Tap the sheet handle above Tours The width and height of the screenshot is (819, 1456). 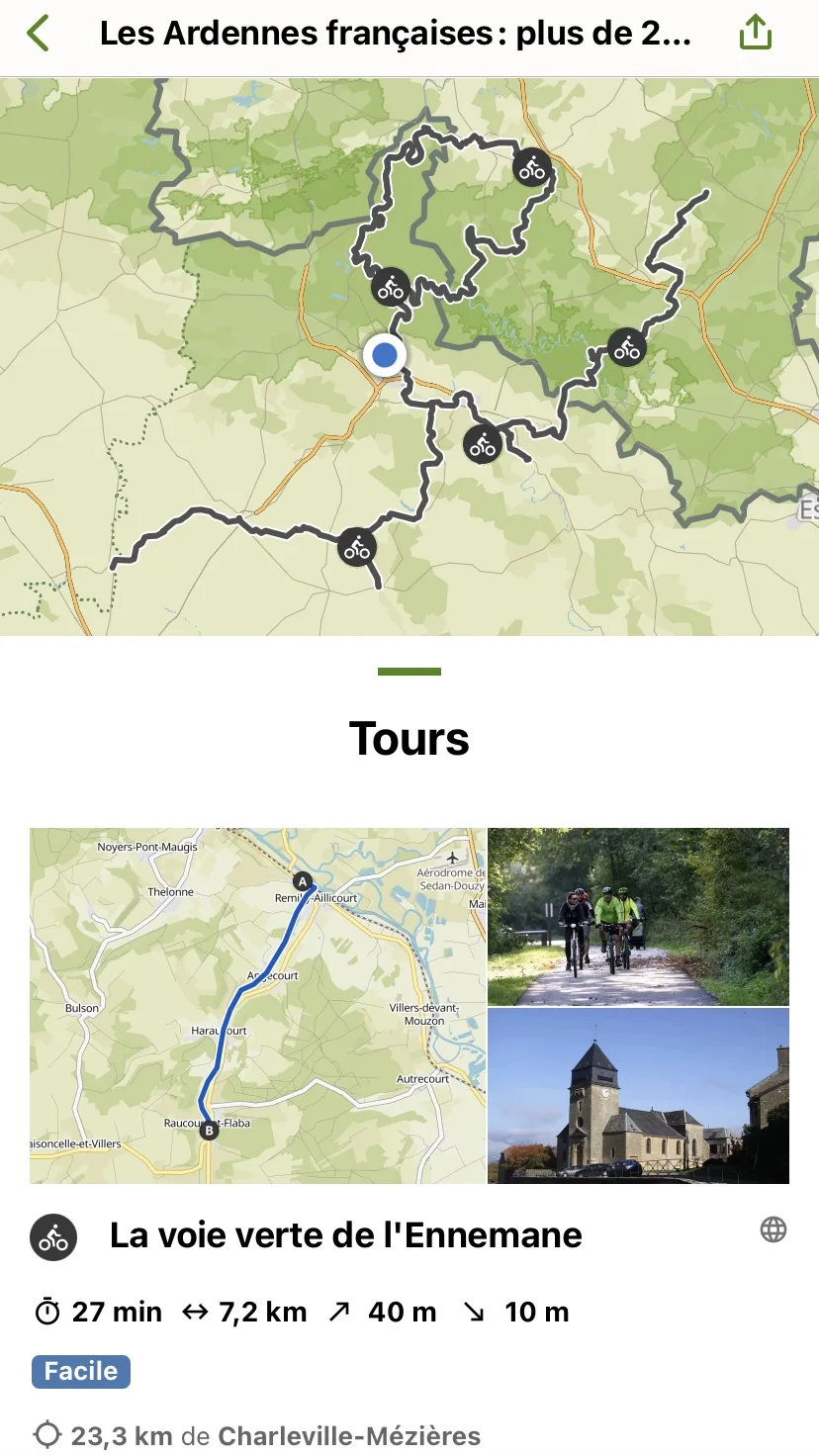tap(409, 672)
